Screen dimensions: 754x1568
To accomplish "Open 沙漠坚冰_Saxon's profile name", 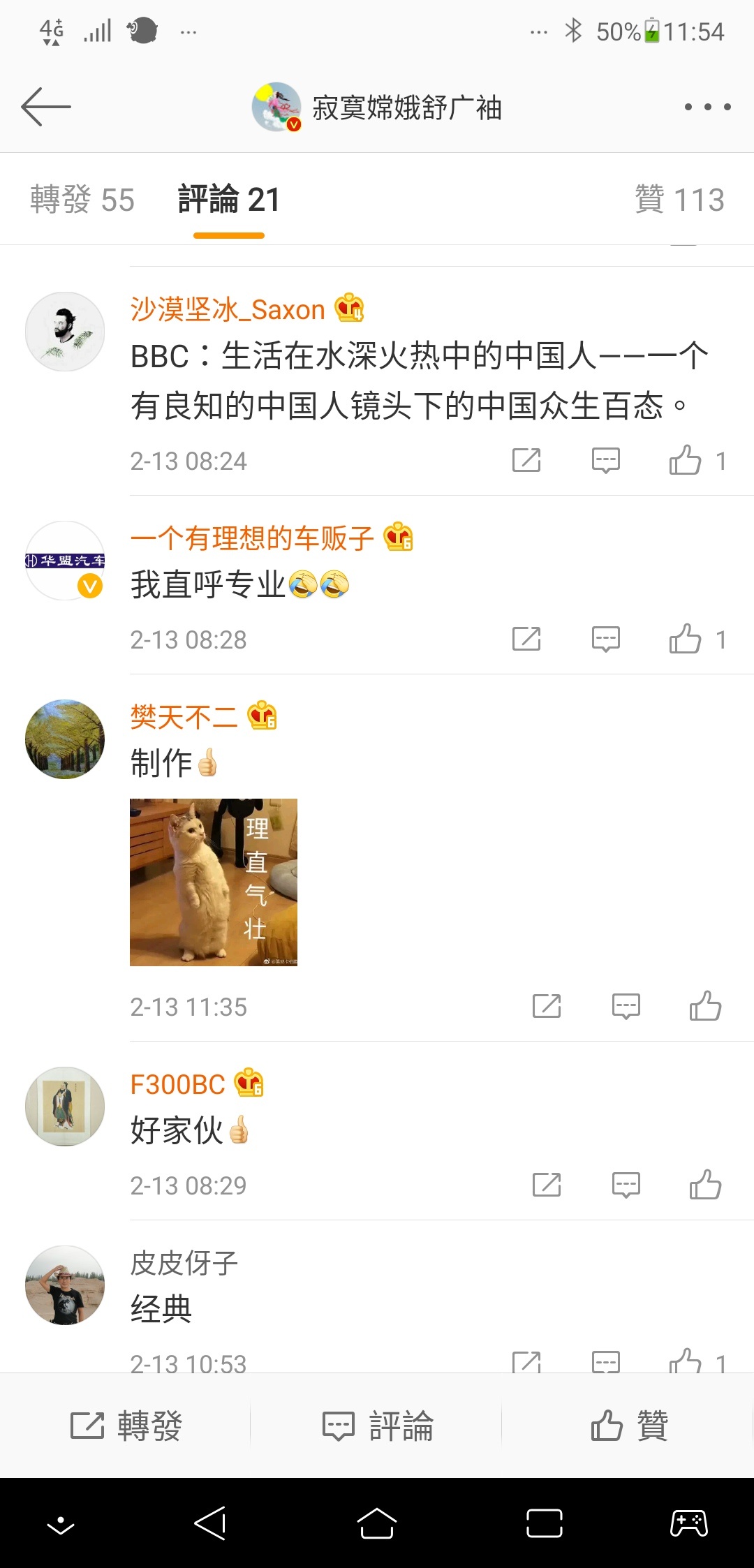I will 228,309.
